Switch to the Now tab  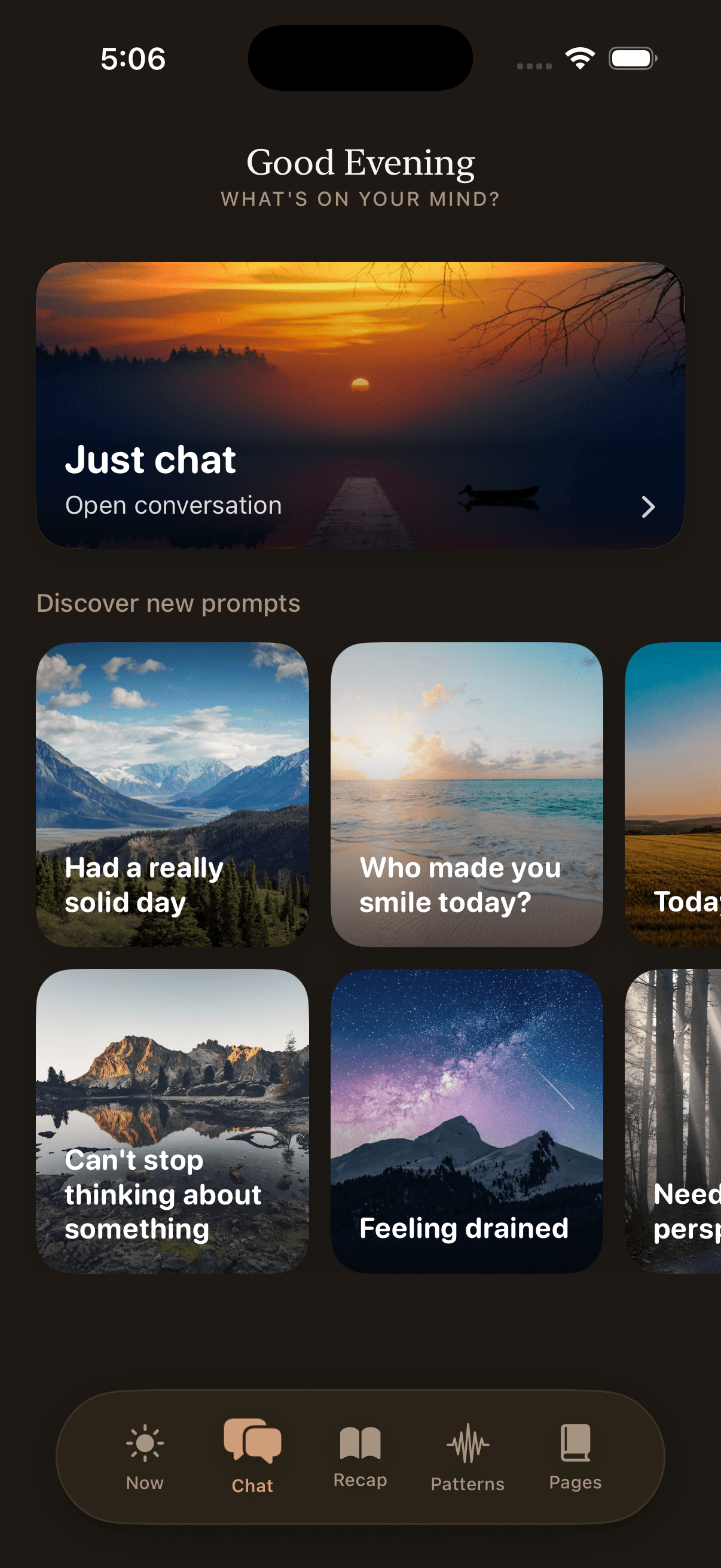coord(145,1457)
